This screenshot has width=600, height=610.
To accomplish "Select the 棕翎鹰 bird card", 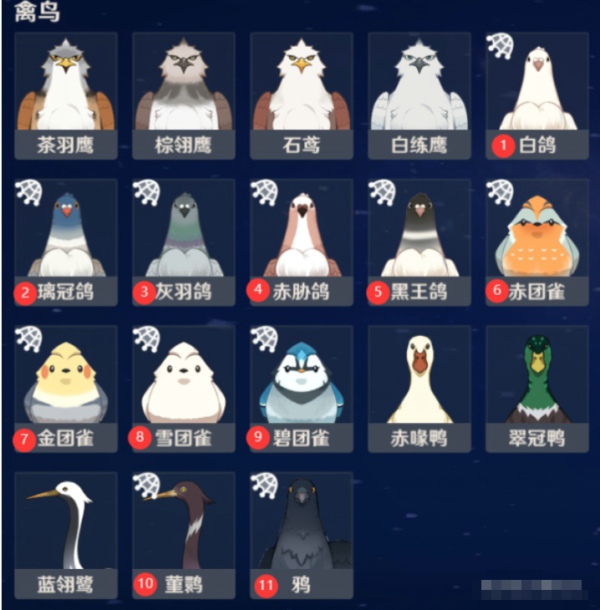I will 184,95.
